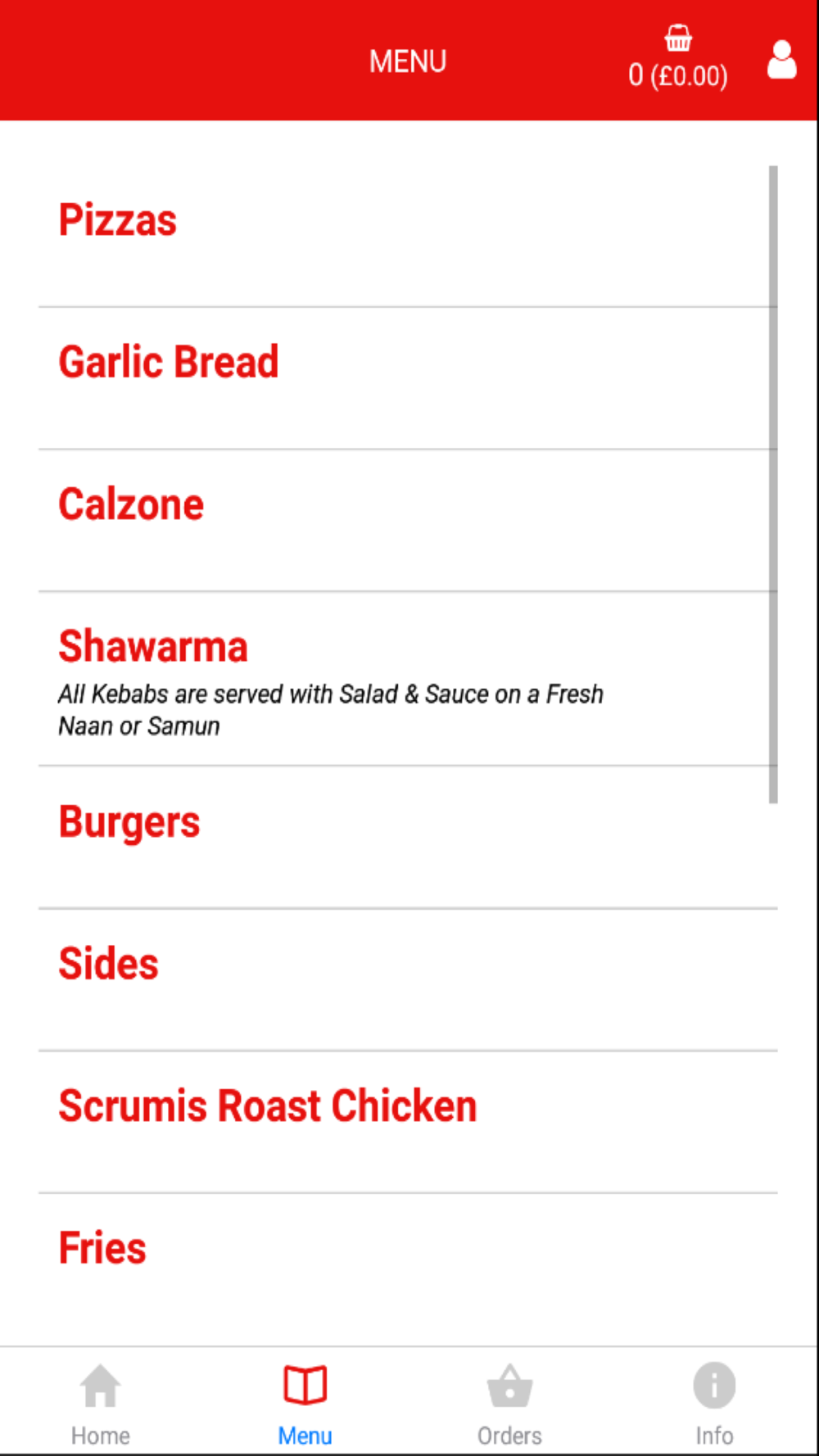Switch to the Orders tab
The height and width of the screenshot is (1456, 819).
[x=510, y=1404]
